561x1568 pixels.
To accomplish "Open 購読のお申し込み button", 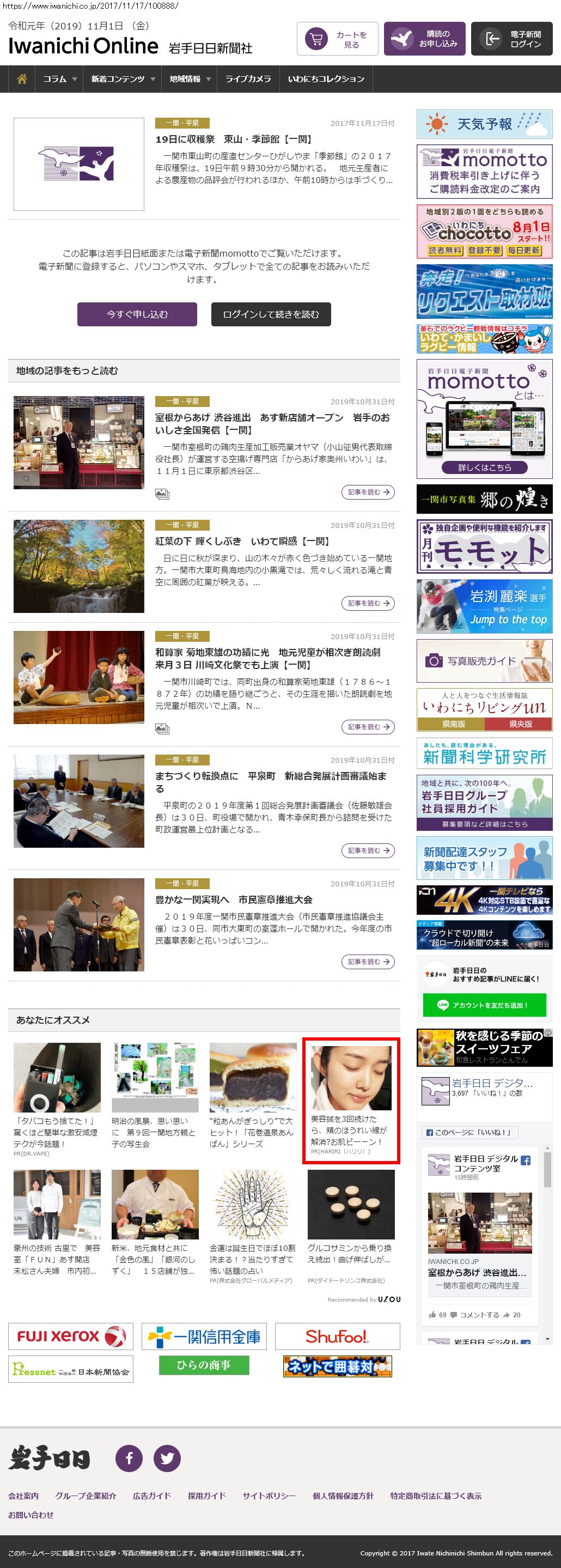I will [425, 40].
